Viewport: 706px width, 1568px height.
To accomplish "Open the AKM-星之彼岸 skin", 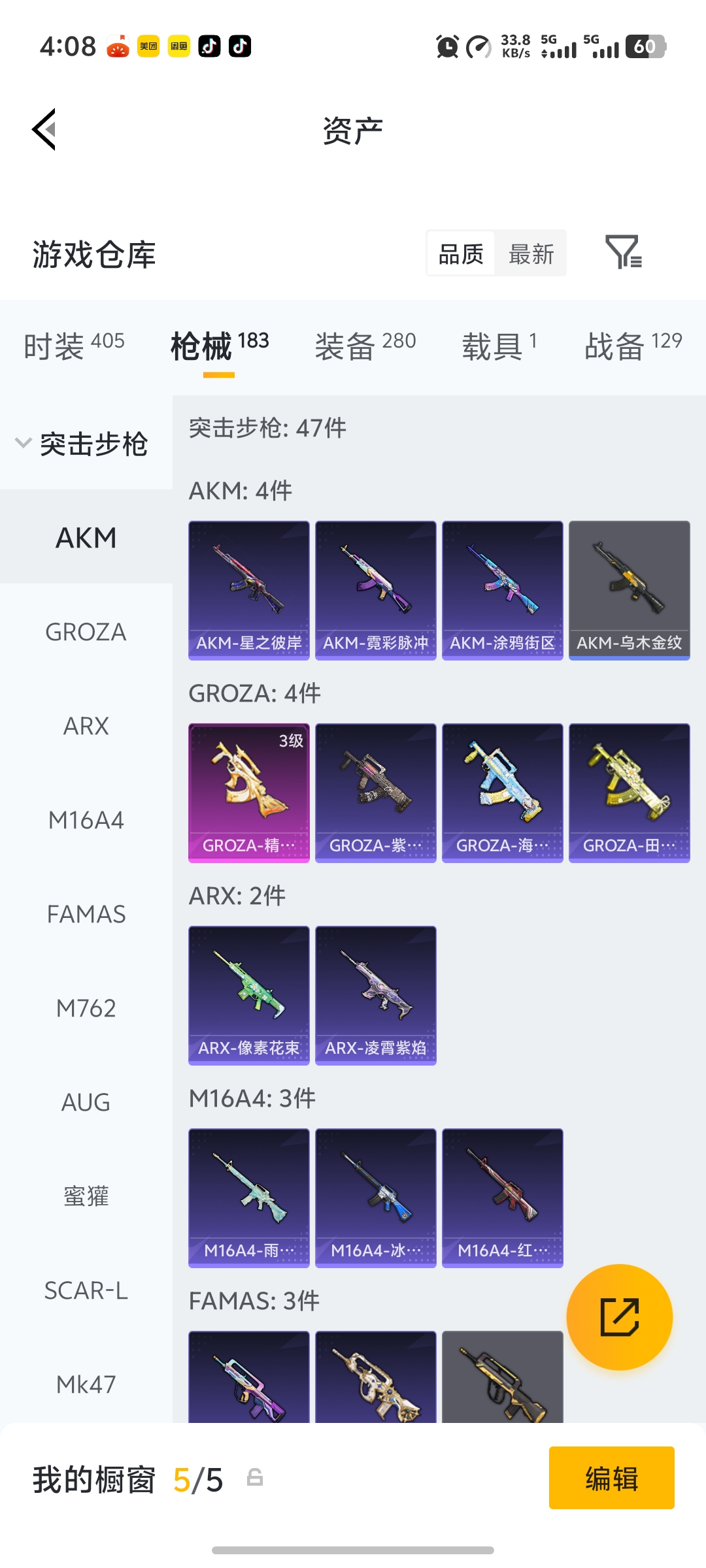I will click(x=249, y=590).
